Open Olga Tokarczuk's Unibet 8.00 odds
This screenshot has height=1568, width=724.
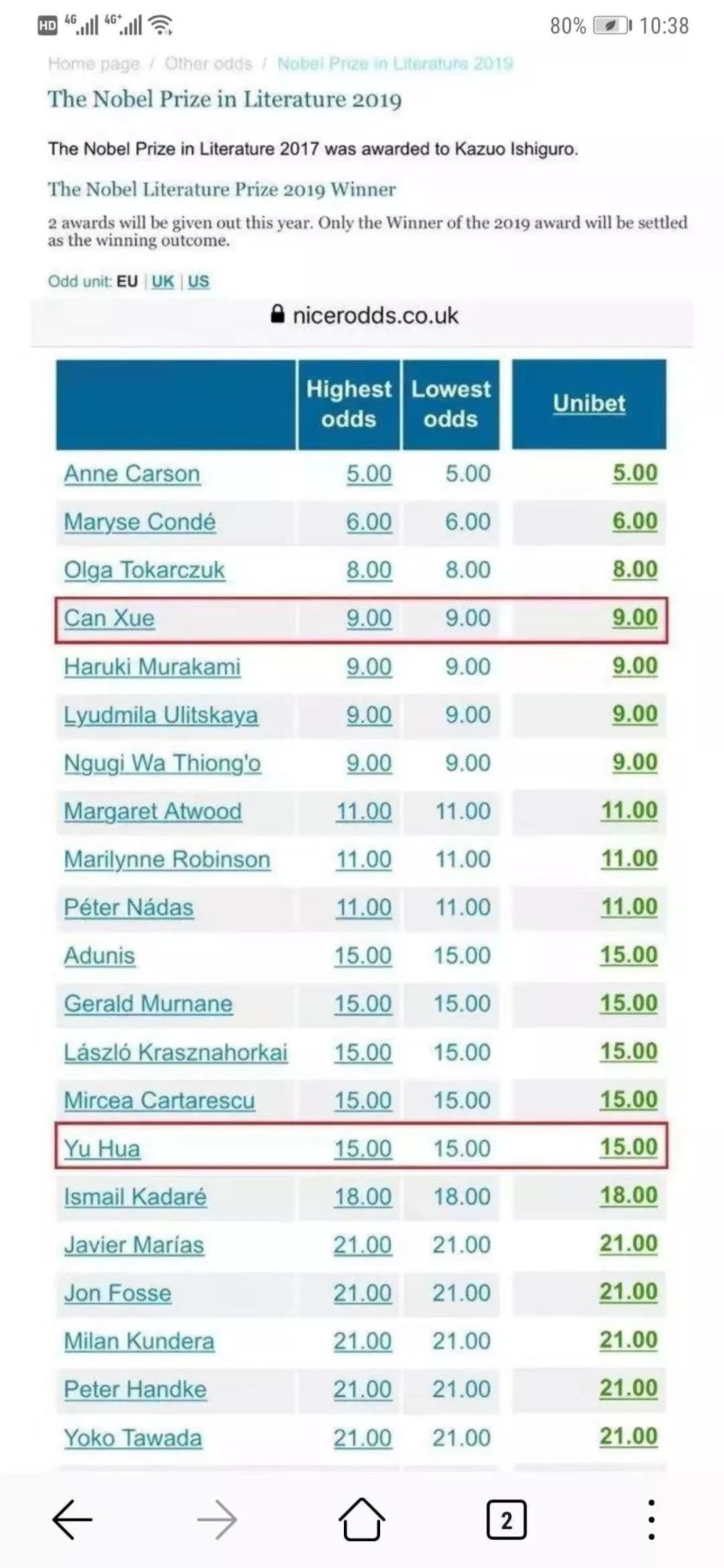(x=634, y=569)
